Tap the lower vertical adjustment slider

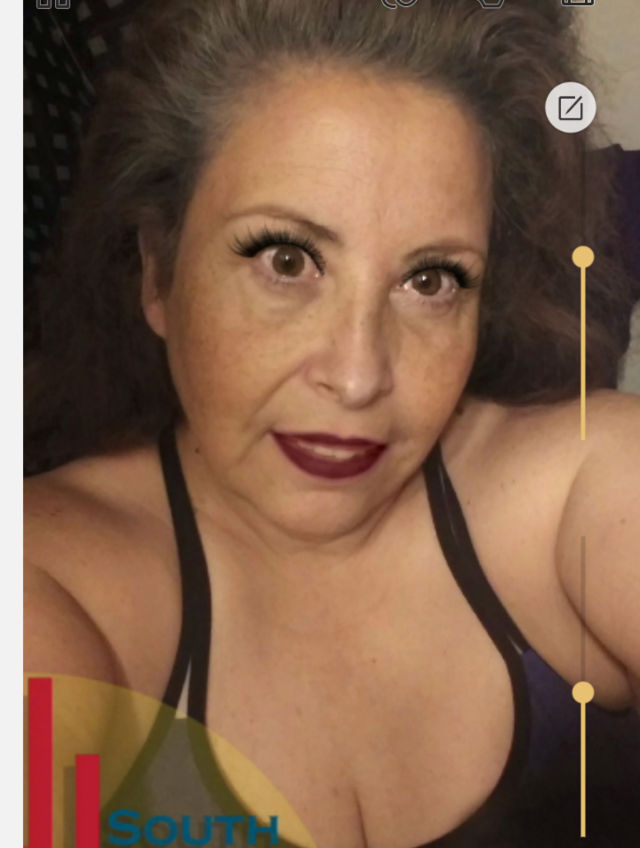583,692
